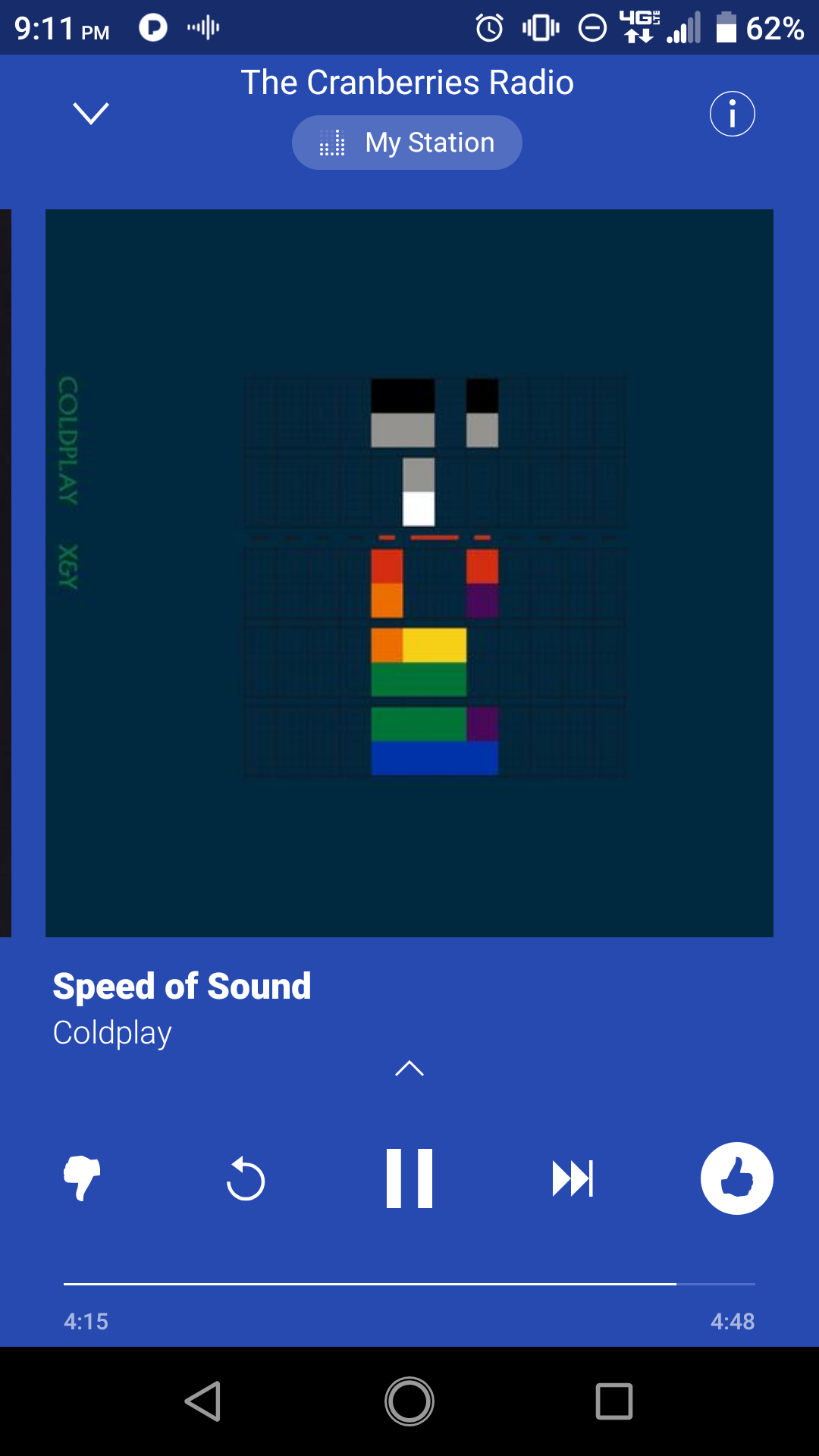Expand track details with the up chevron
Image resolution: width=819 pixels, height=1456 pixels.
click(x=409, y=1068)
